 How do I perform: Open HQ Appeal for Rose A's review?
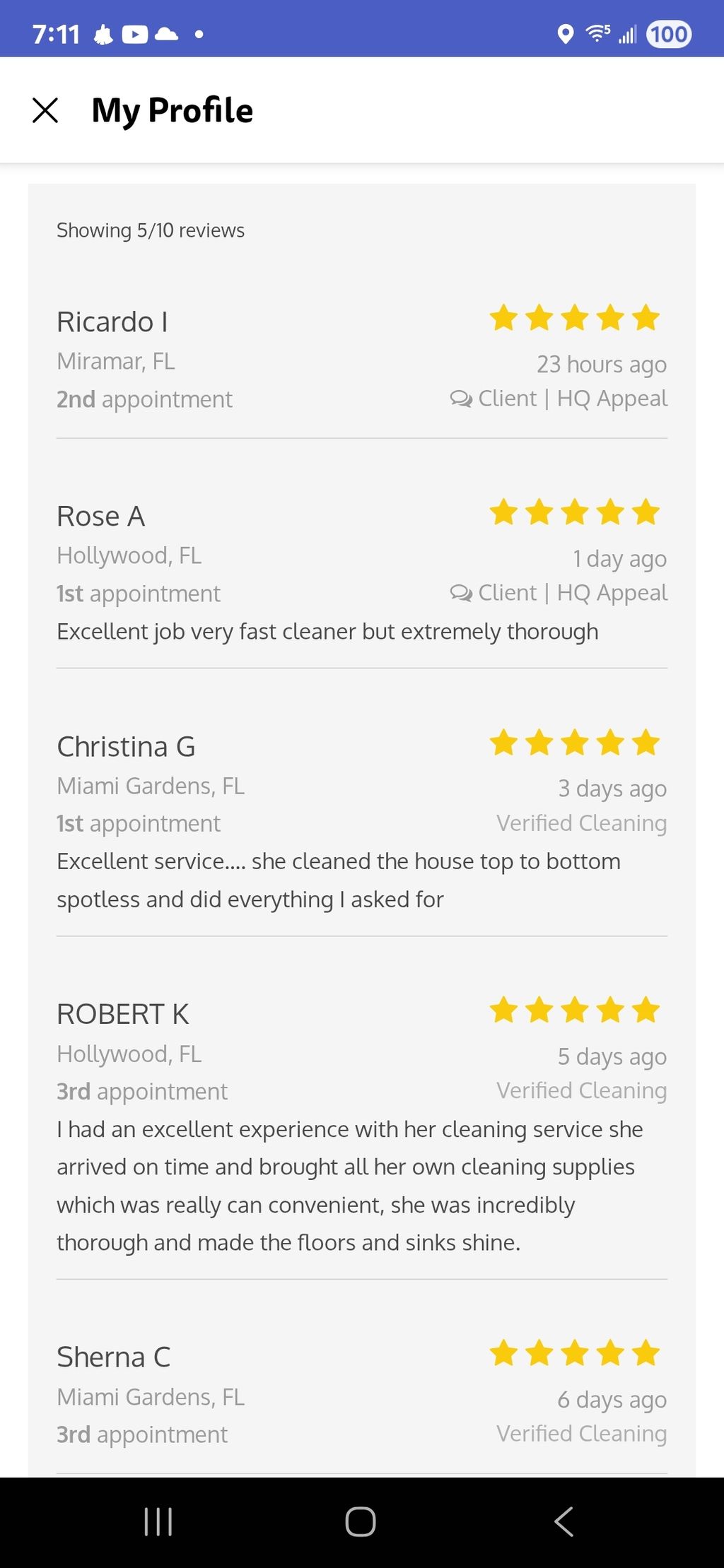pos(612,593)
